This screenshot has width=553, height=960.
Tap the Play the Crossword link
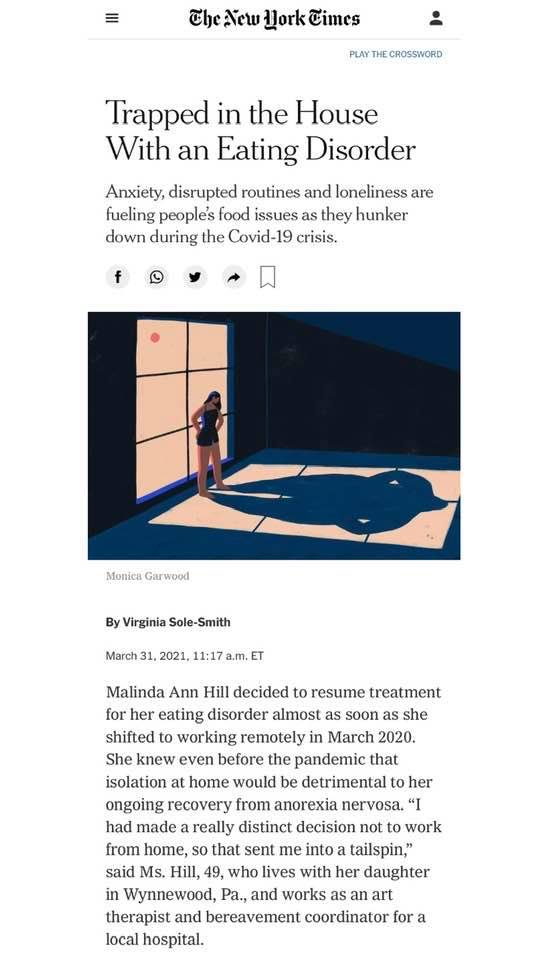396,54
